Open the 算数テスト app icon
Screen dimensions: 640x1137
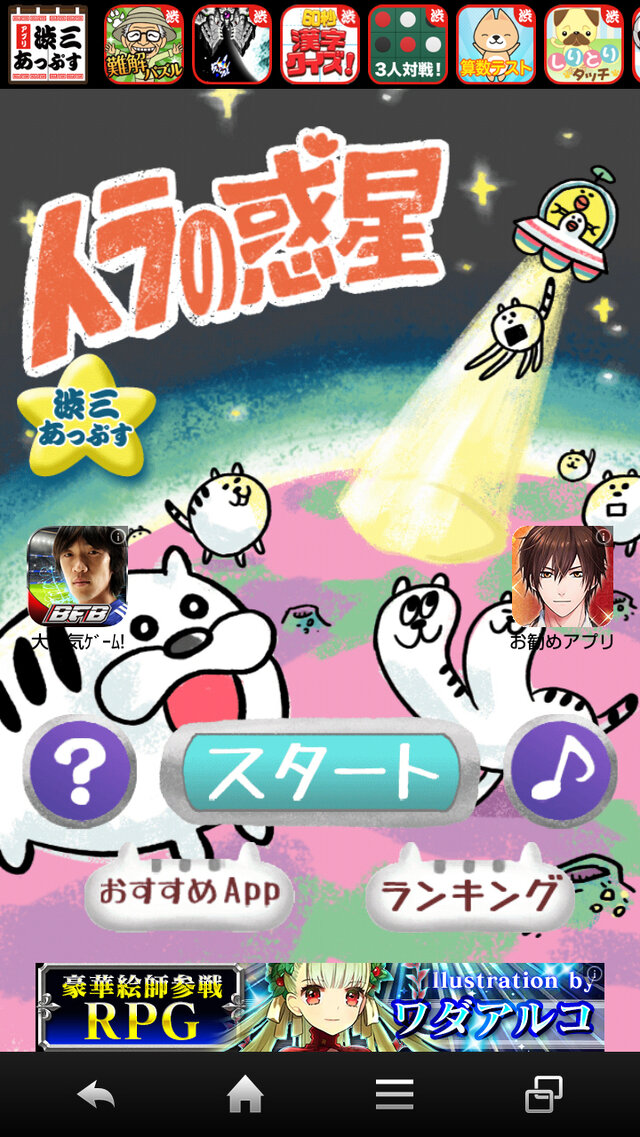tap(496, 45)
